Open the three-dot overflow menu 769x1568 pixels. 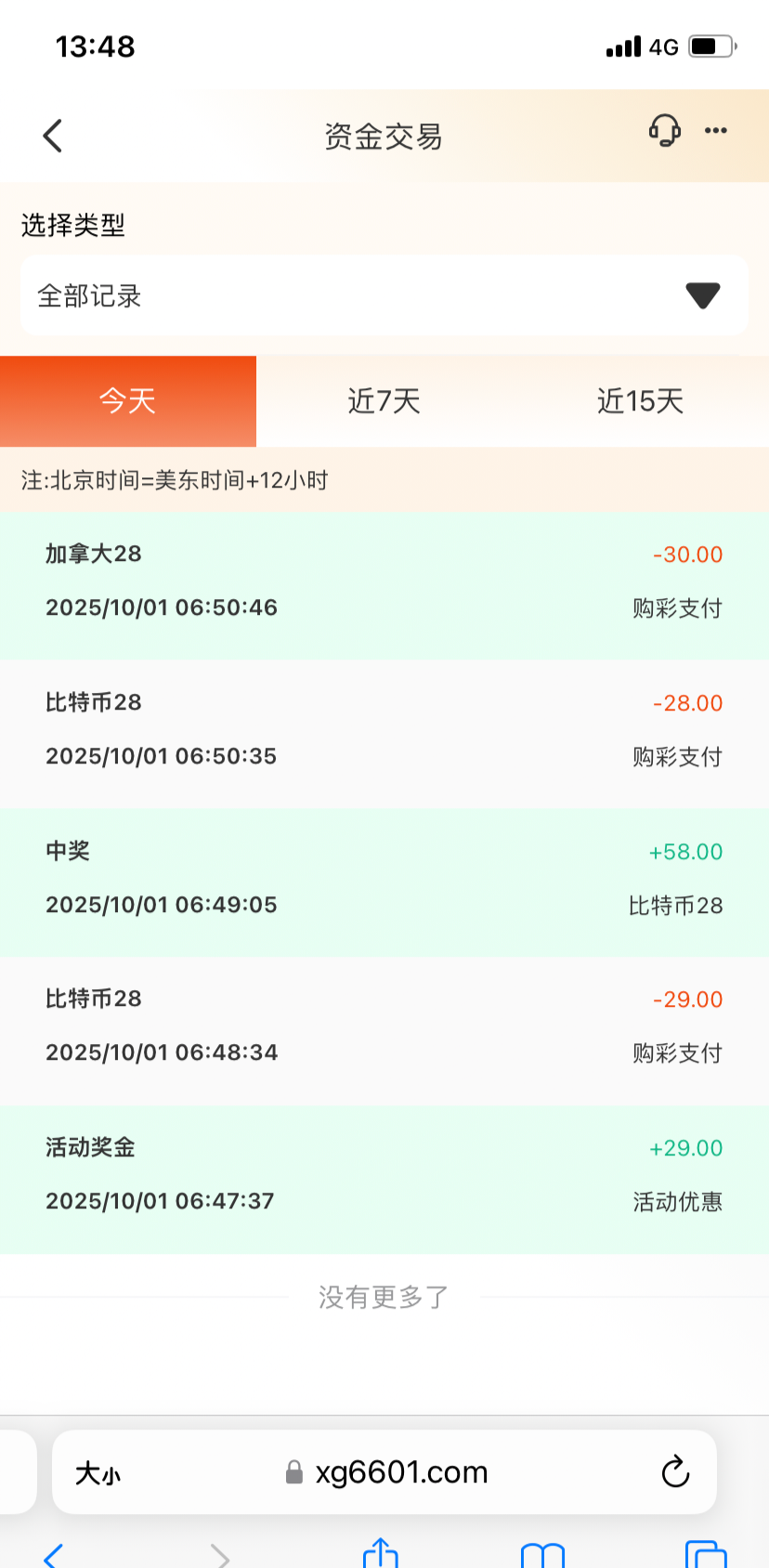[716, 131]
